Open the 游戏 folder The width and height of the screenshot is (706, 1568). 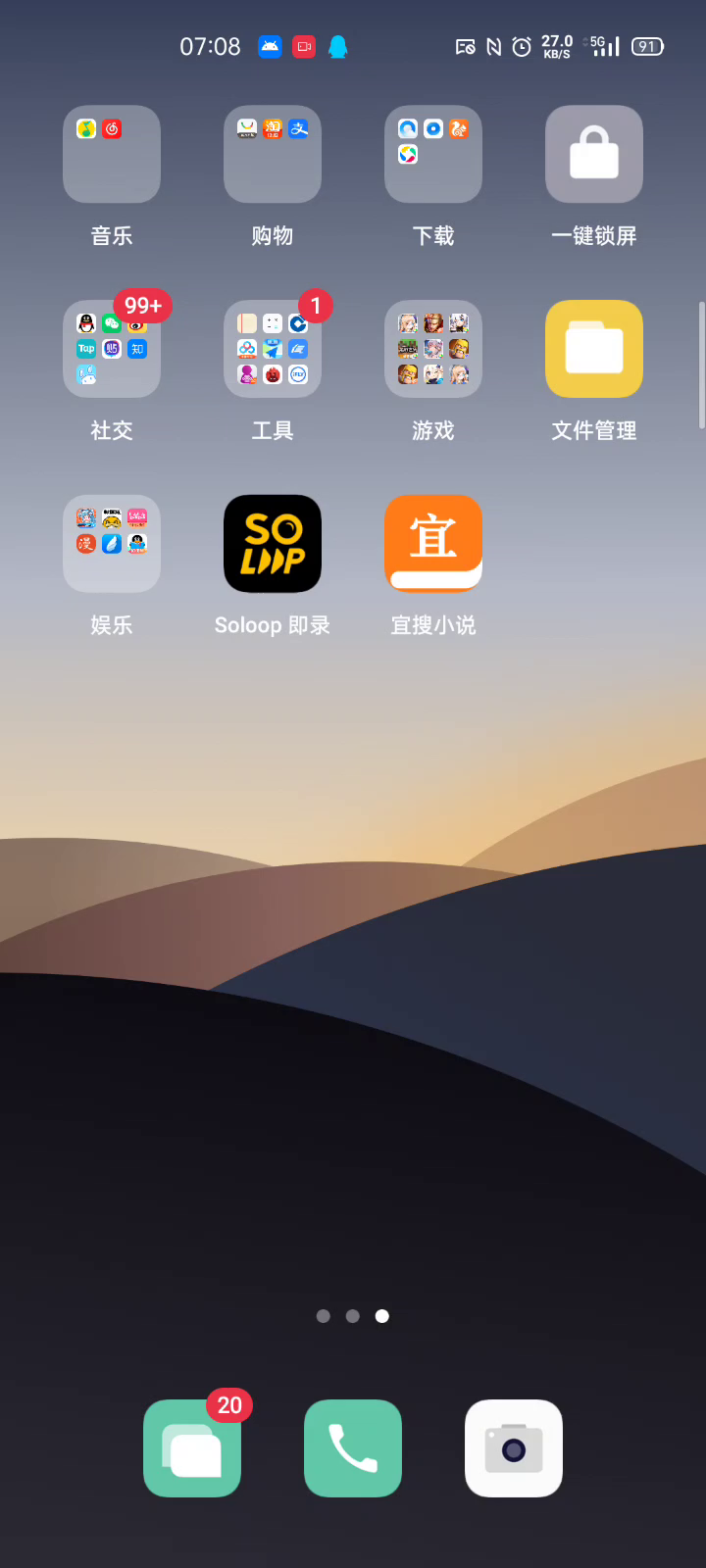point(433,349)
